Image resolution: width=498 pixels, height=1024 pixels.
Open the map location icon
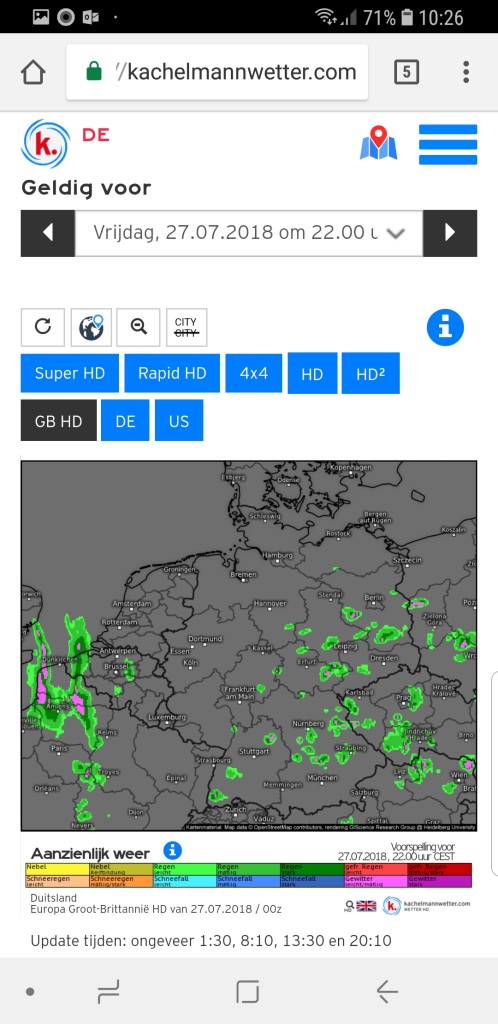[x=379, y=143]
